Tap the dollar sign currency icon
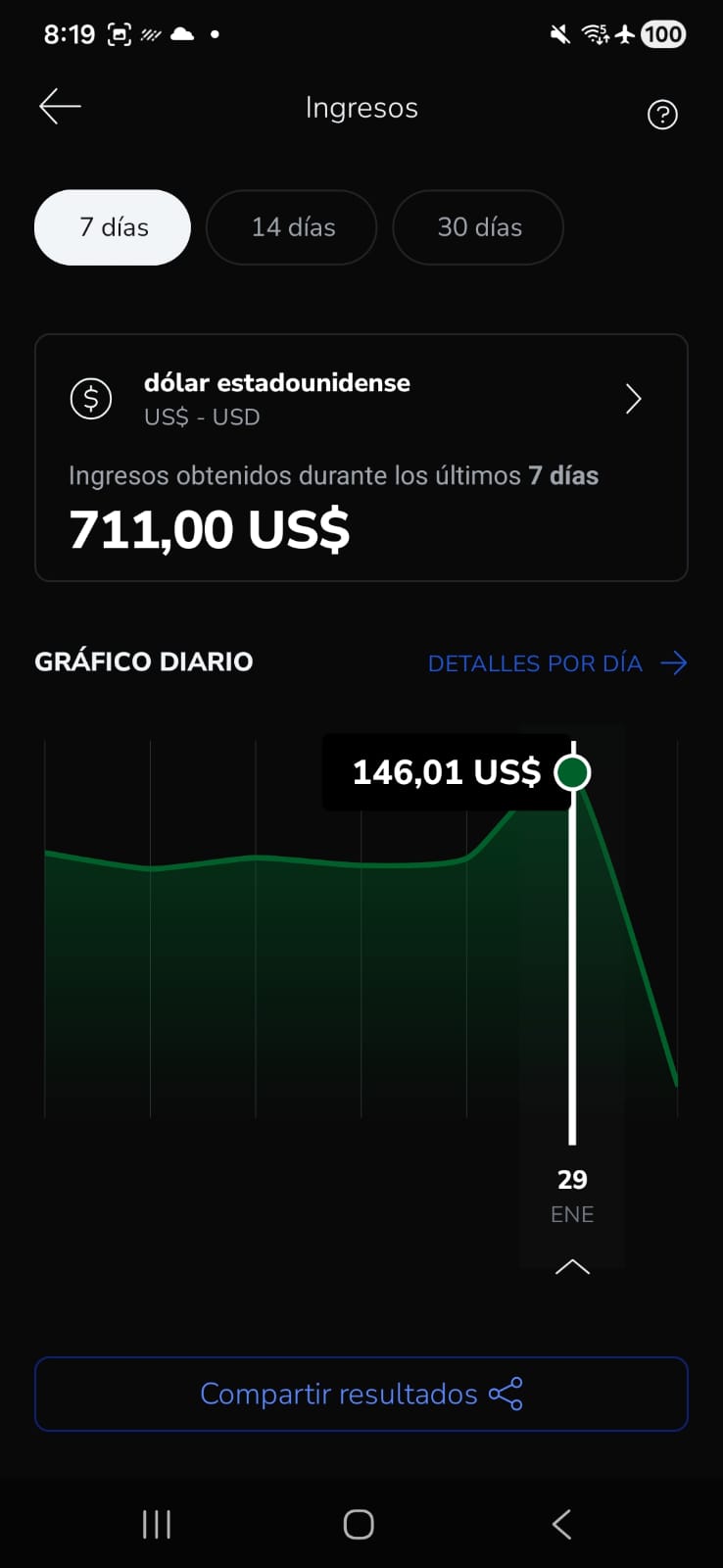The image size is (723, 1568). pos(90,399)
